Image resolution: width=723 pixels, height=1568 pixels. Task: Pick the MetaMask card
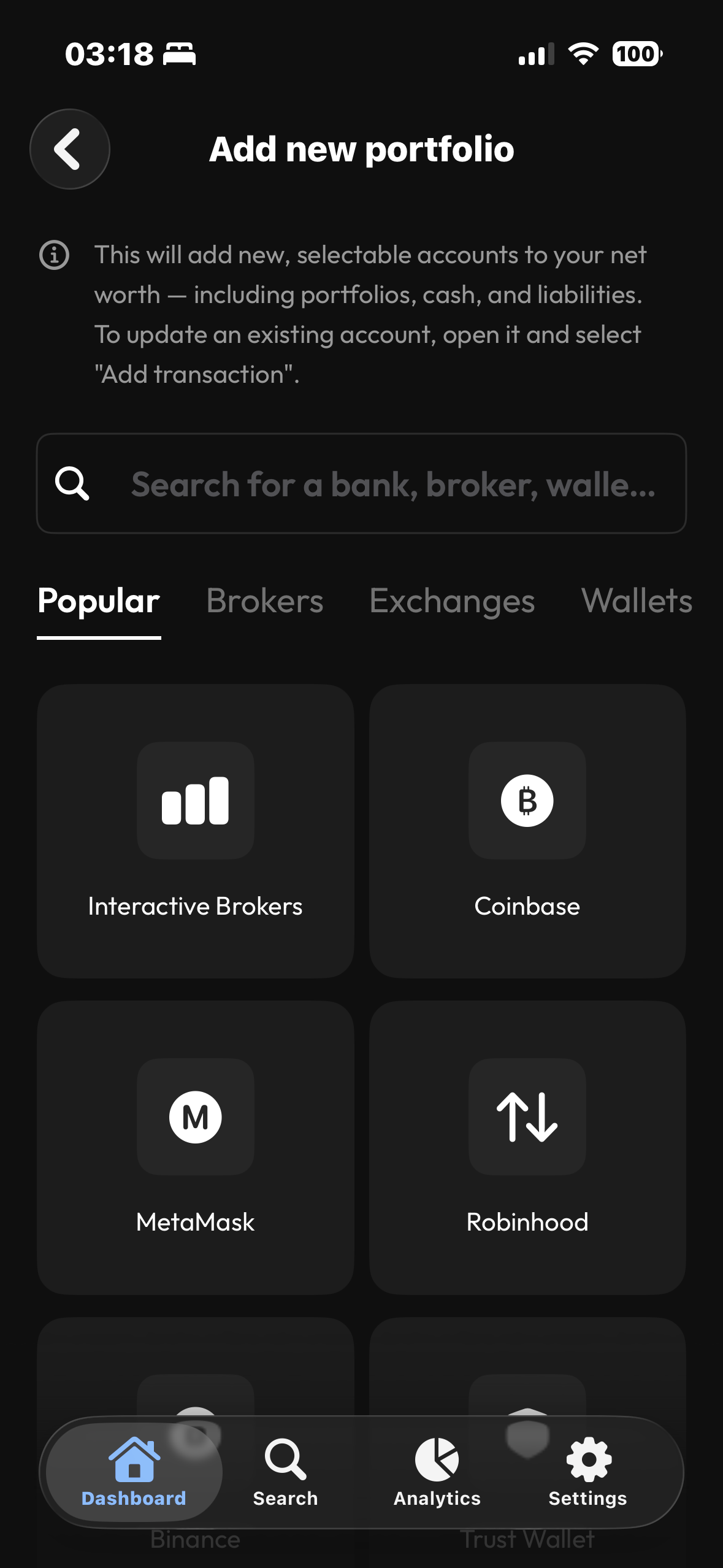tap(196, 1147)
